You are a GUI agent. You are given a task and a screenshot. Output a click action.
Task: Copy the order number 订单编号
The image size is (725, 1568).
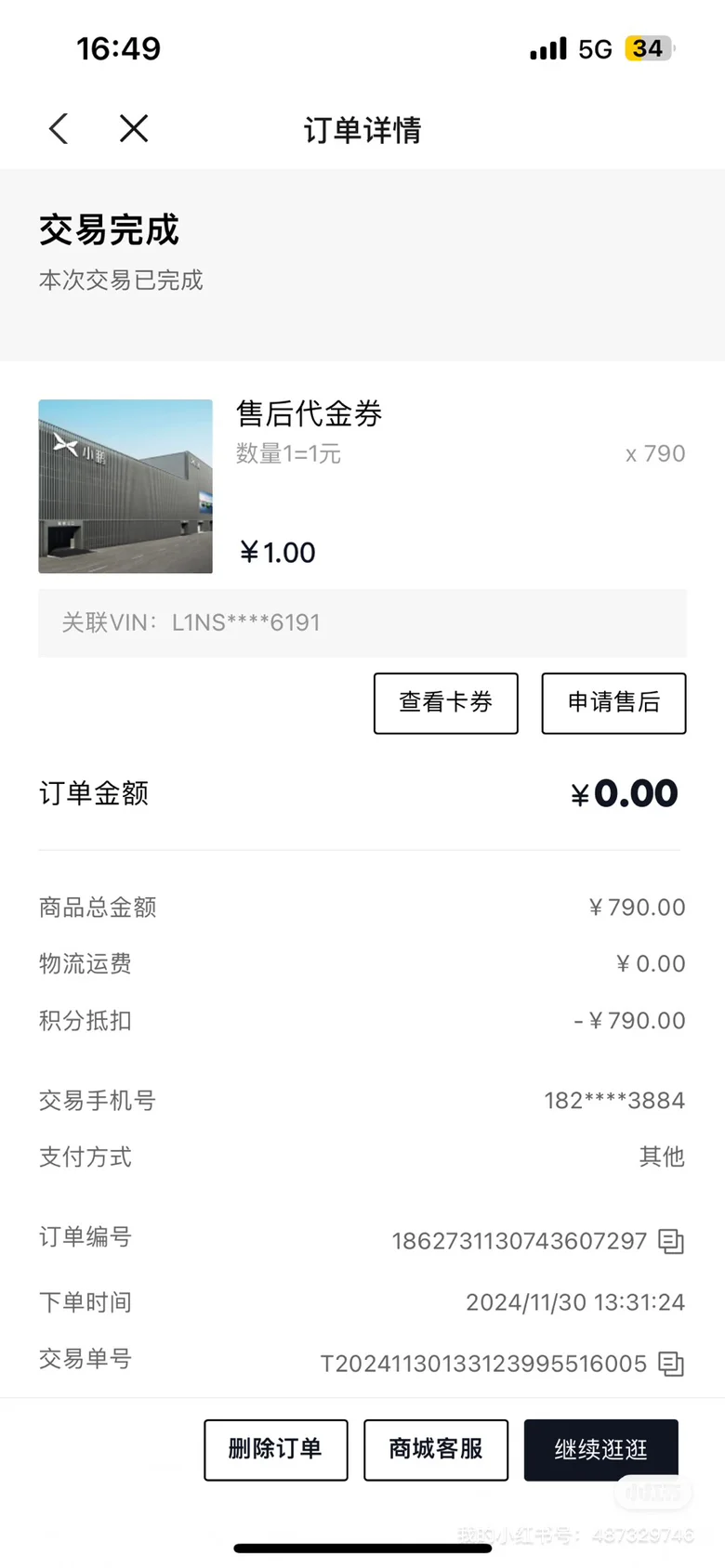pyautogui.click(x=671, y=1241)
